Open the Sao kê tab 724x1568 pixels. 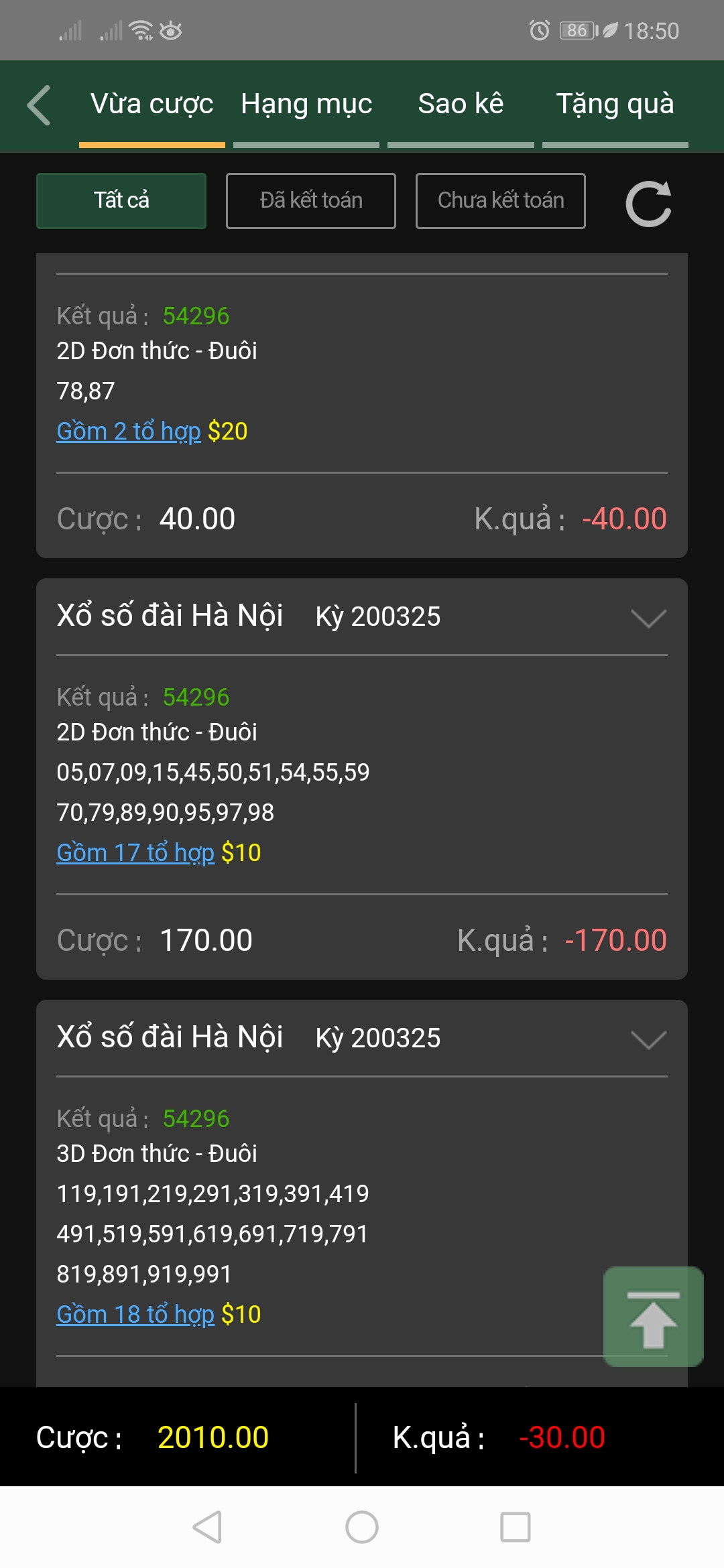(461, 105)
